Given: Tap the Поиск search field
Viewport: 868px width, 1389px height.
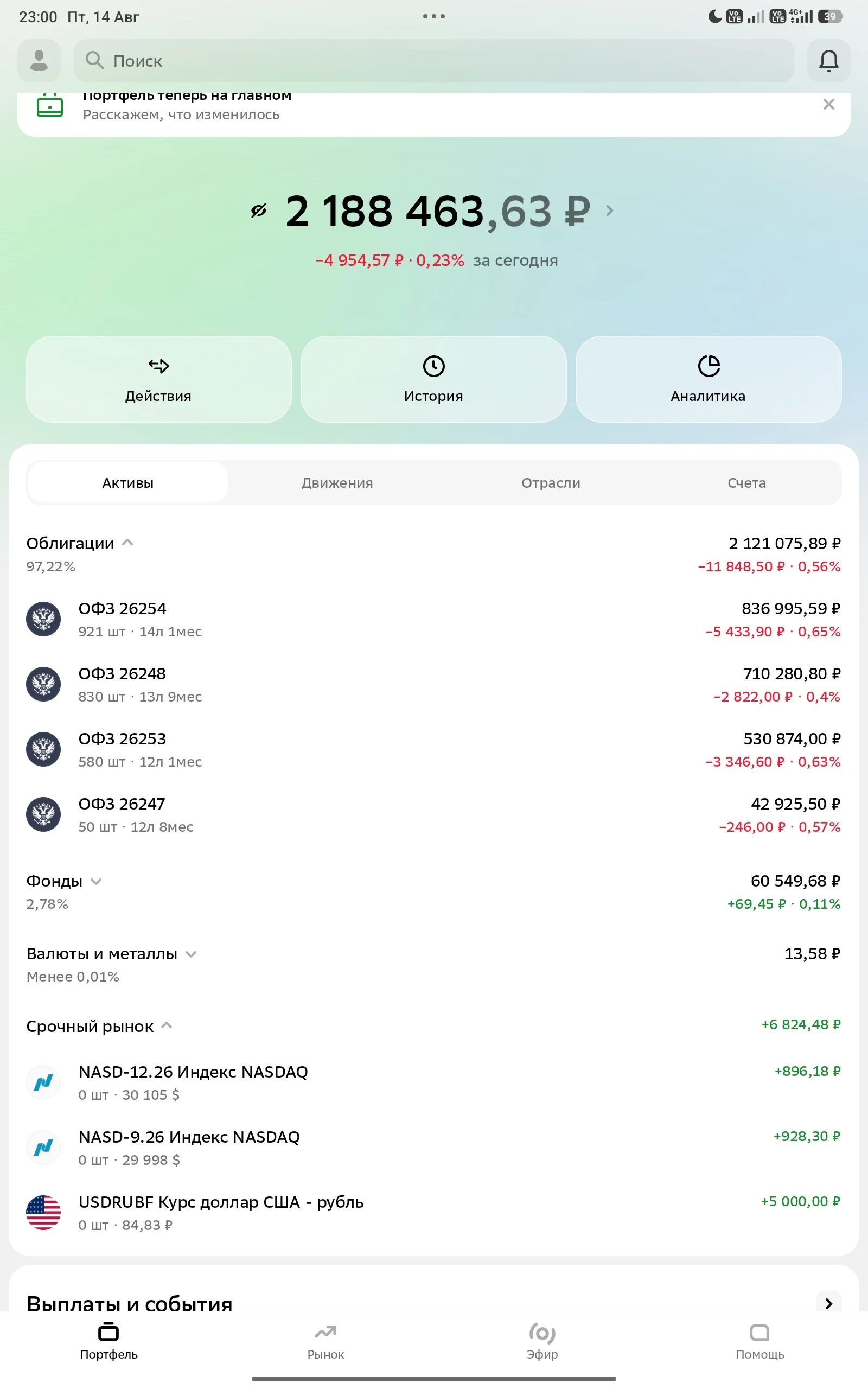Looking at the screenshot, I should coord(433,60).
